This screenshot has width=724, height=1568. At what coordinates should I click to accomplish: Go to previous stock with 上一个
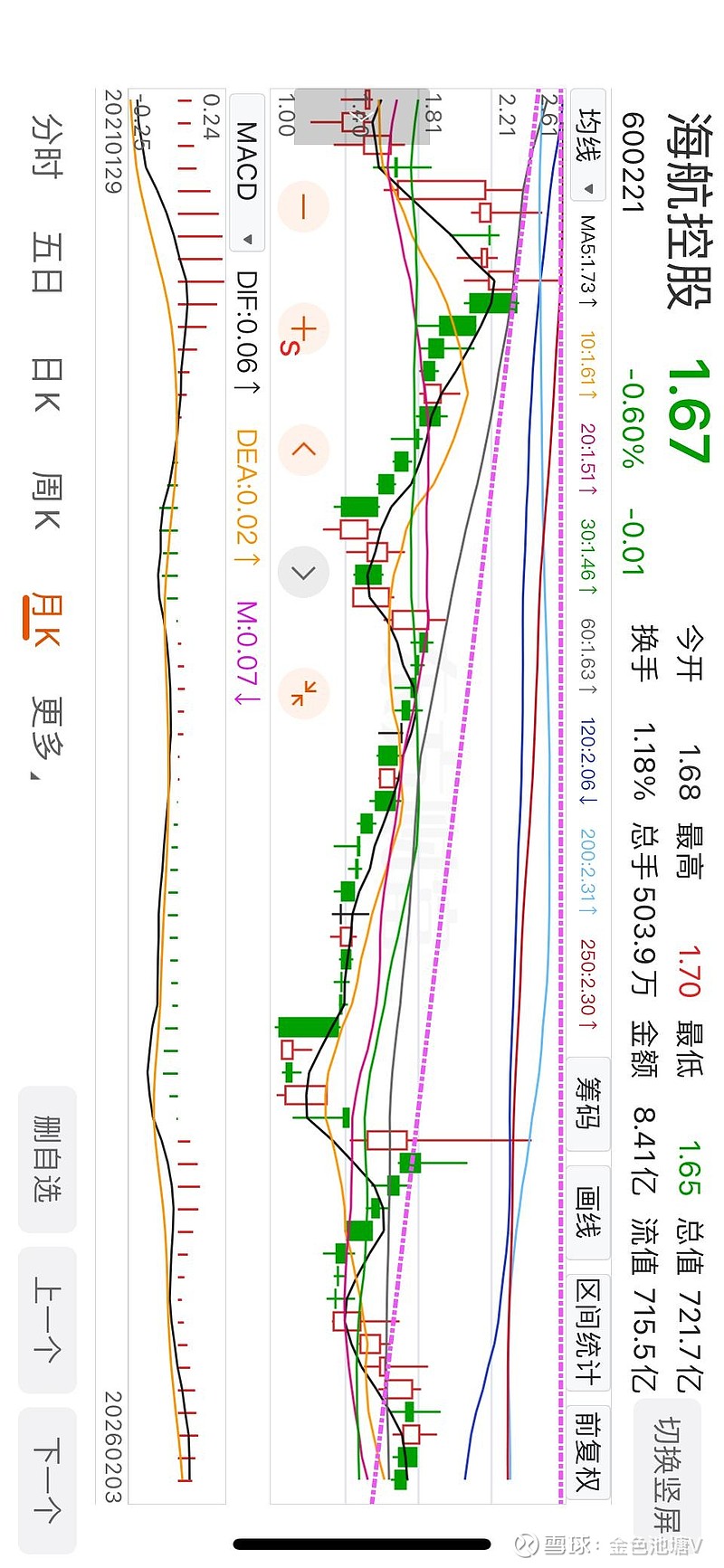(x=47, y=1319)
